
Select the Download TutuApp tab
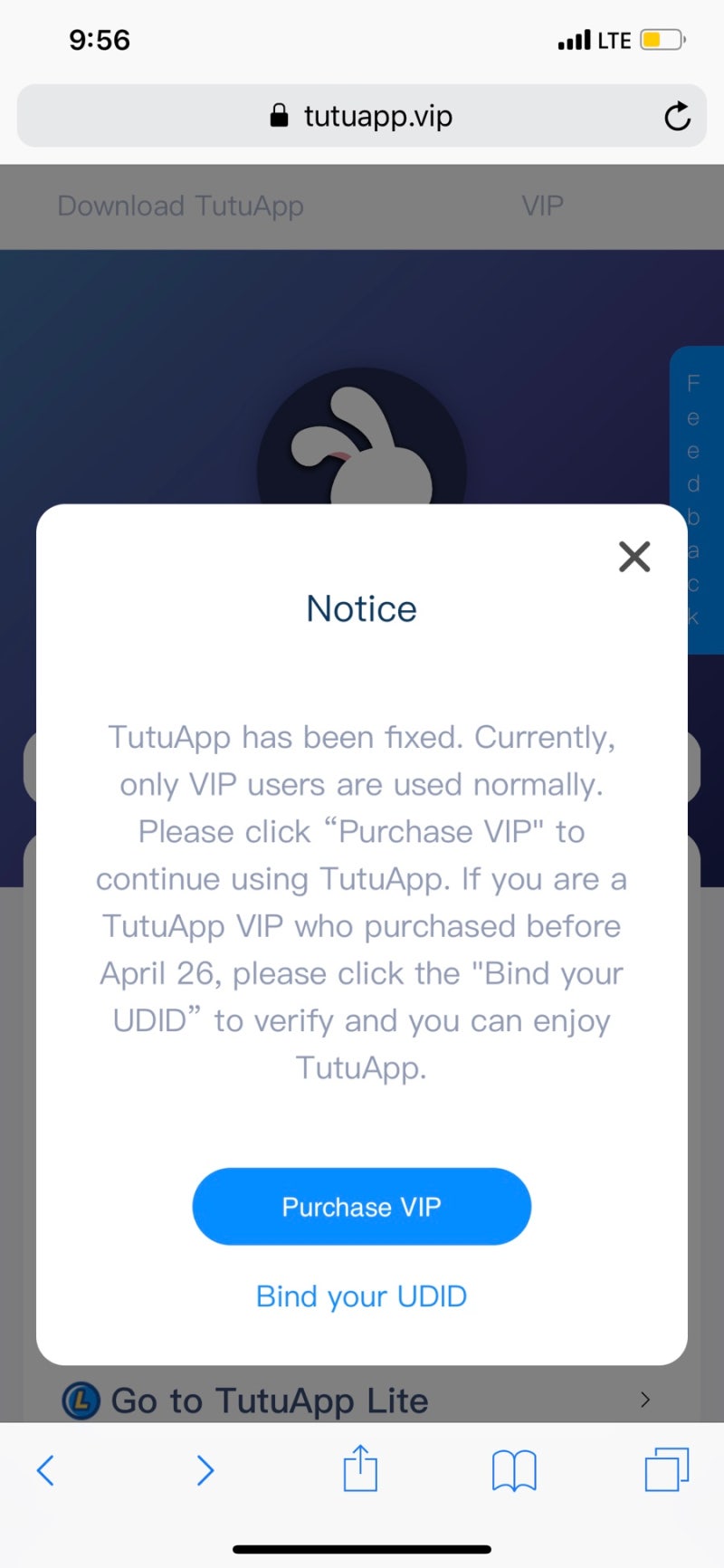(x=180, y=206)
